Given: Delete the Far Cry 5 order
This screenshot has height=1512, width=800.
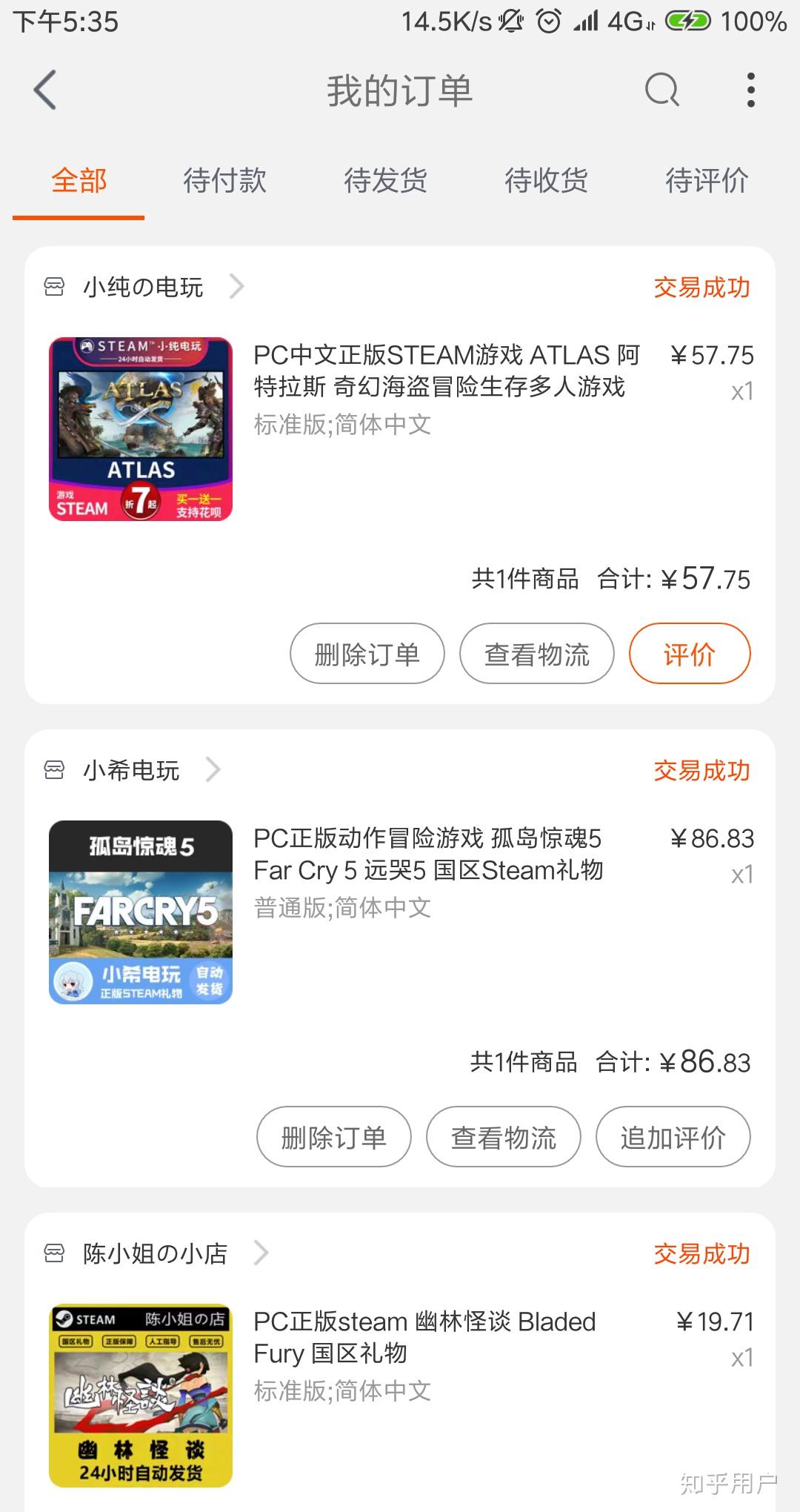Looking at the screenshot, I should tap(333, 1137).
